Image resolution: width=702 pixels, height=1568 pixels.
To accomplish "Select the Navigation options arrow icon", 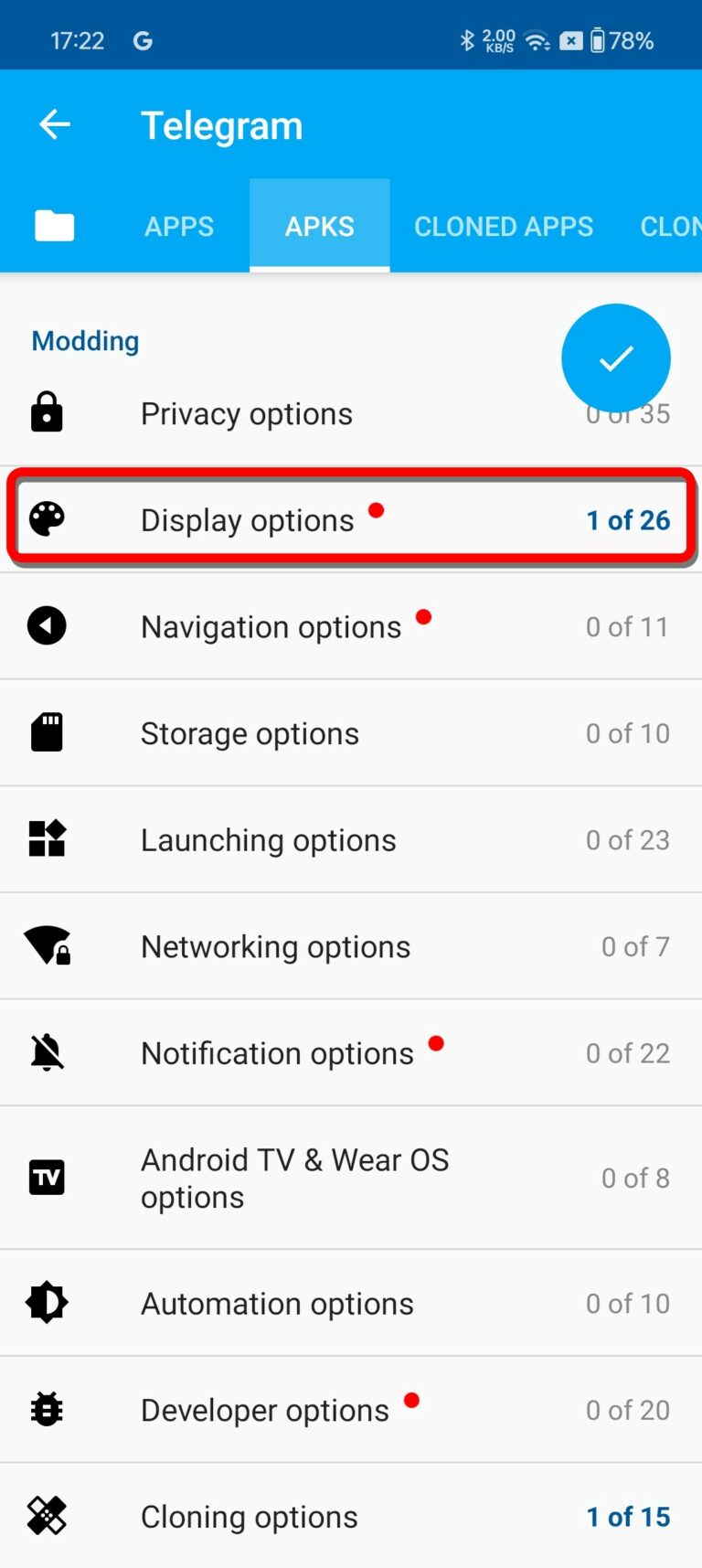I will (47, 625).
